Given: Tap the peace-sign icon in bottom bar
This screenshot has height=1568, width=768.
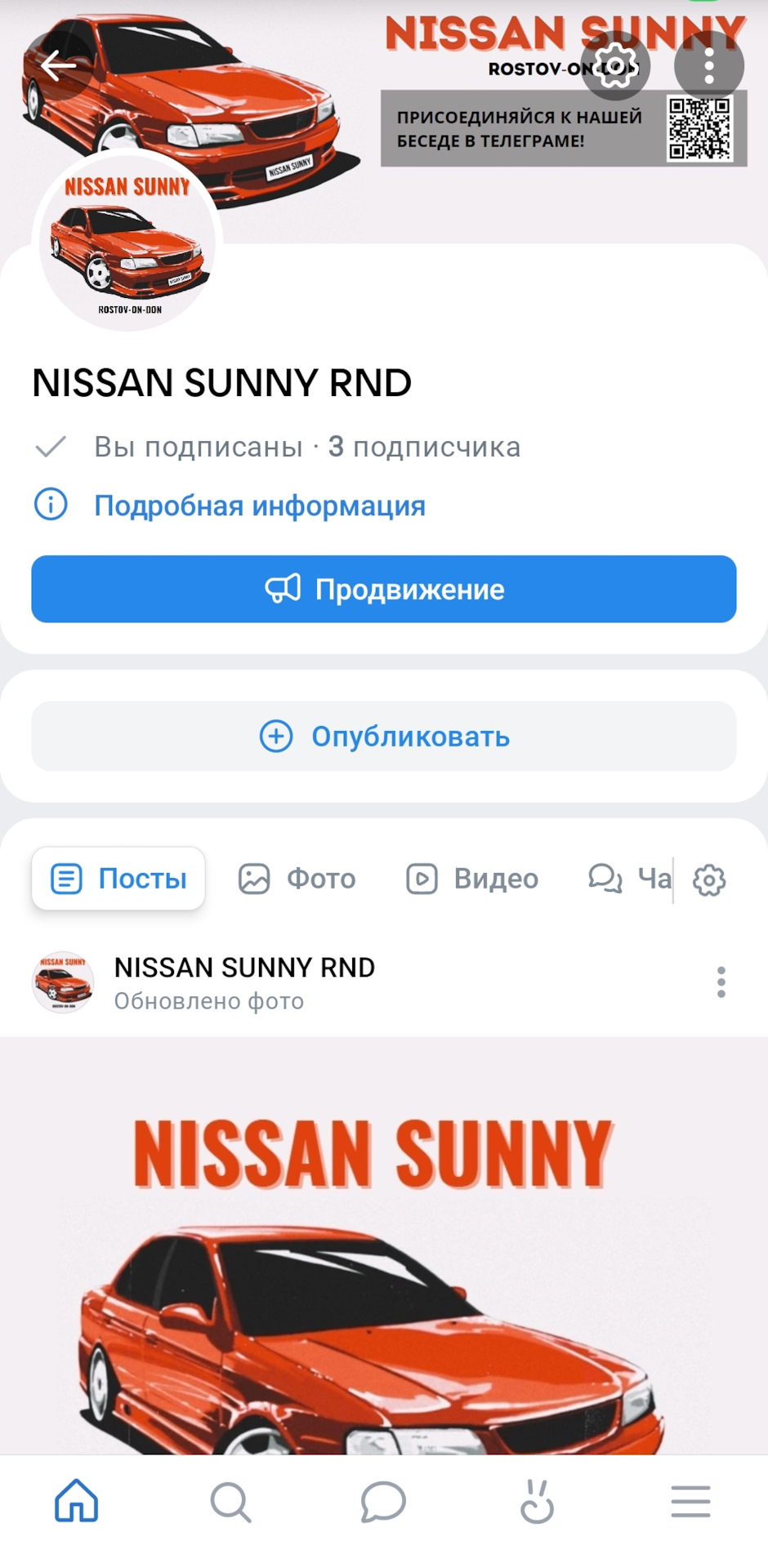Looking at the screenshot, I should (x=538, y=1503).
